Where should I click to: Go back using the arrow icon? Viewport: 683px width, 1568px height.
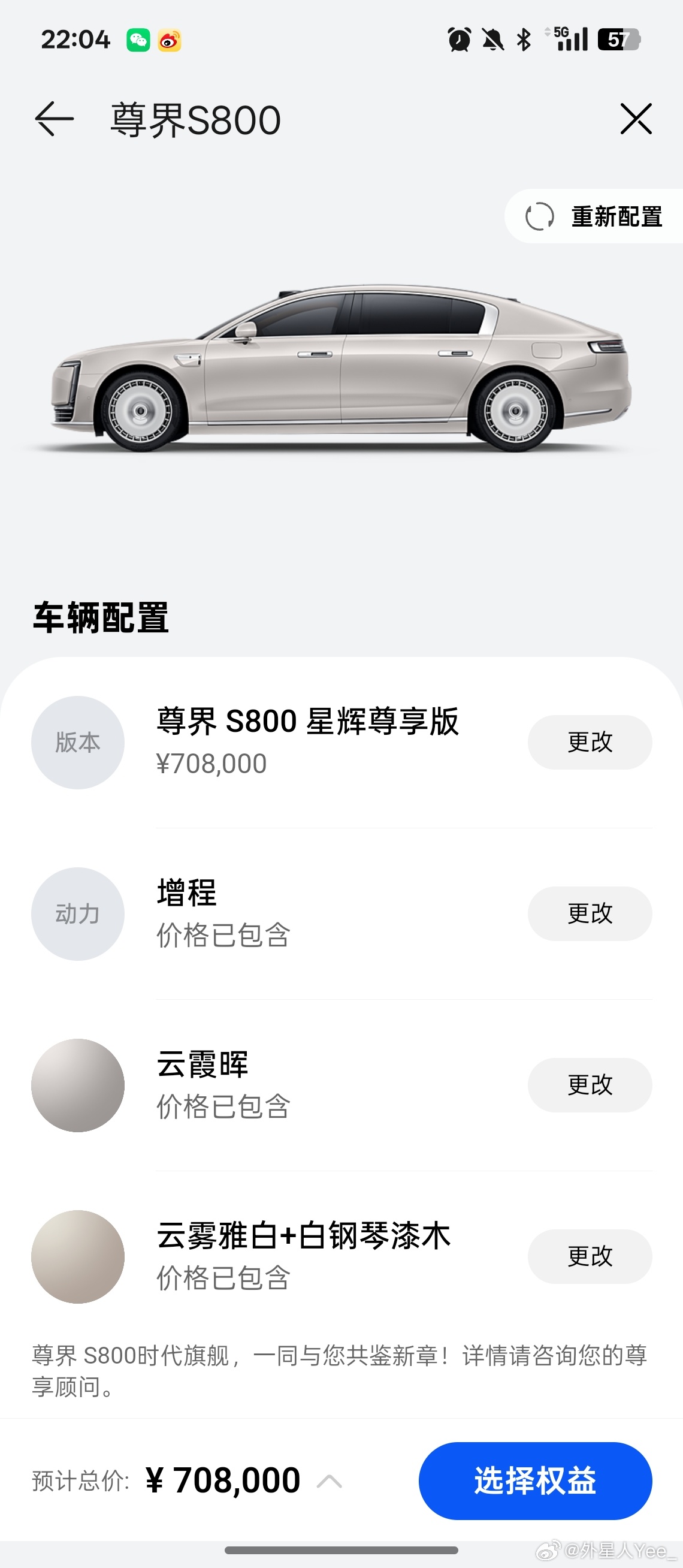click(54, 119)
